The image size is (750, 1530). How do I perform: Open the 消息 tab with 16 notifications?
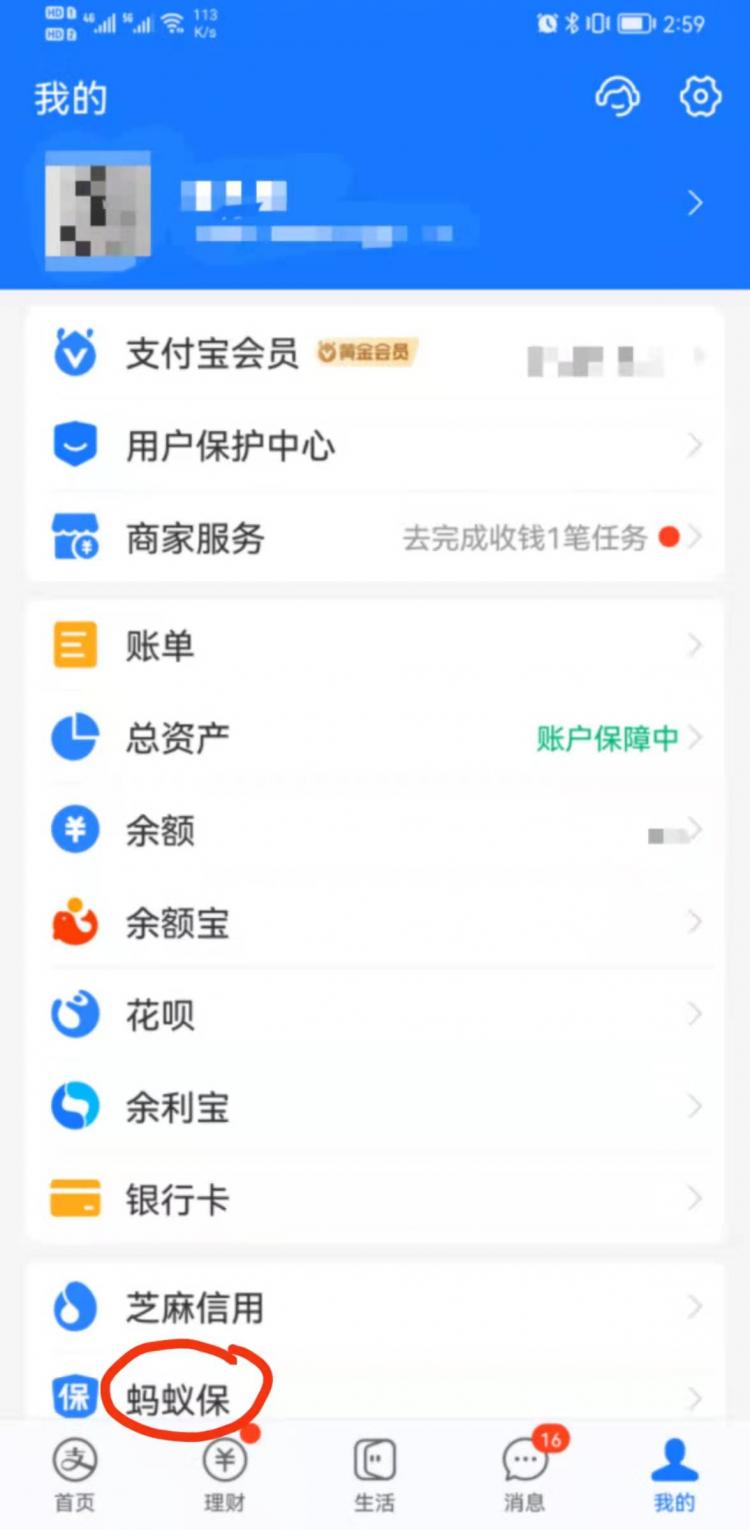click(524, 1475)
